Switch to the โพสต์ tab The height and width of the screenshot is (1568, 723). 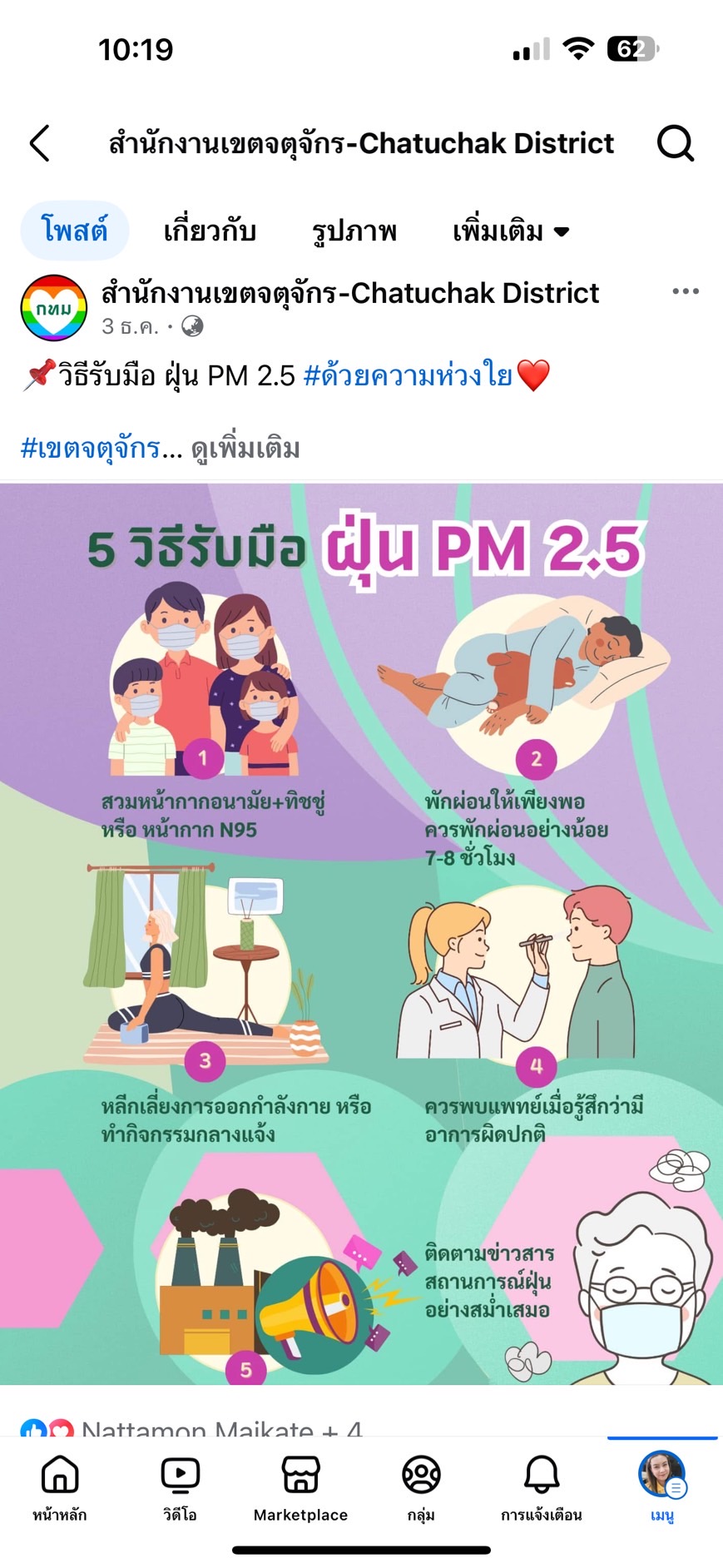point(75,231)
